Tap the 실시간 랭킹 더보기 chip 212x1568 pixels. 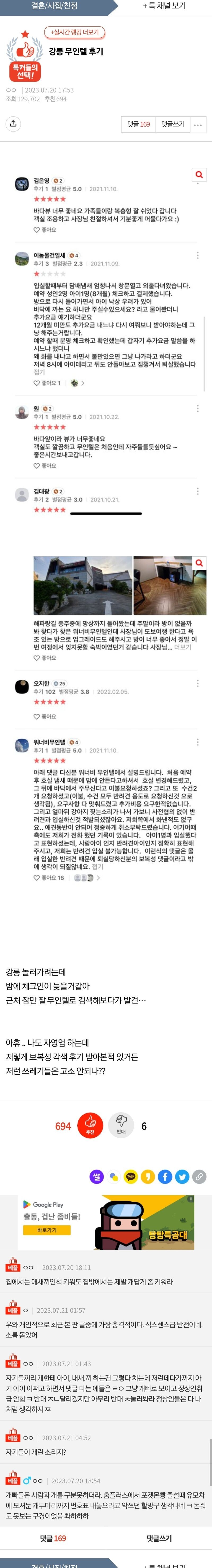pos(74,32)
